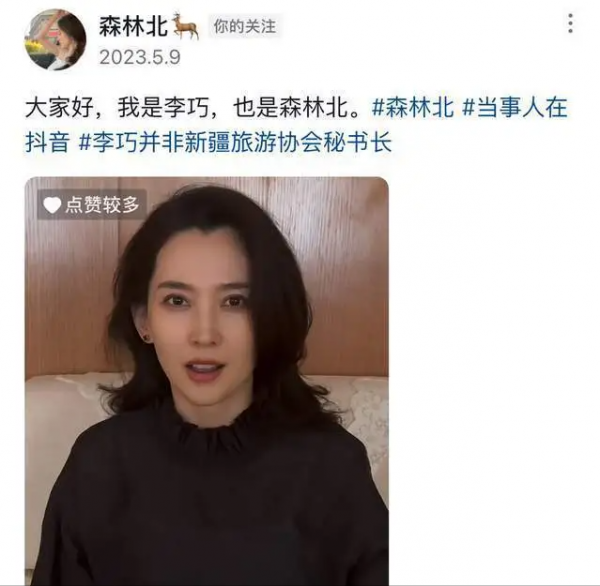The height and width of the screenshot is (586, 600).
Task: Tap the 森林北 username
Action: 136,26
